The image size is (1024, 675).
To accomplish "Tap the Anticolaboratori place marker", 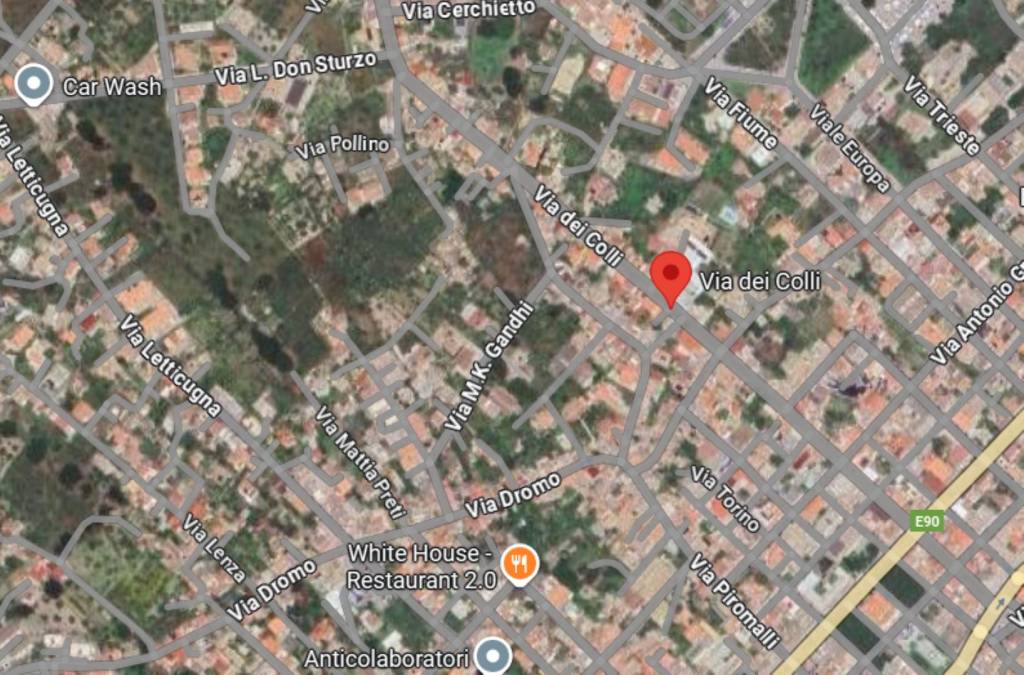I will pos(491,656).
